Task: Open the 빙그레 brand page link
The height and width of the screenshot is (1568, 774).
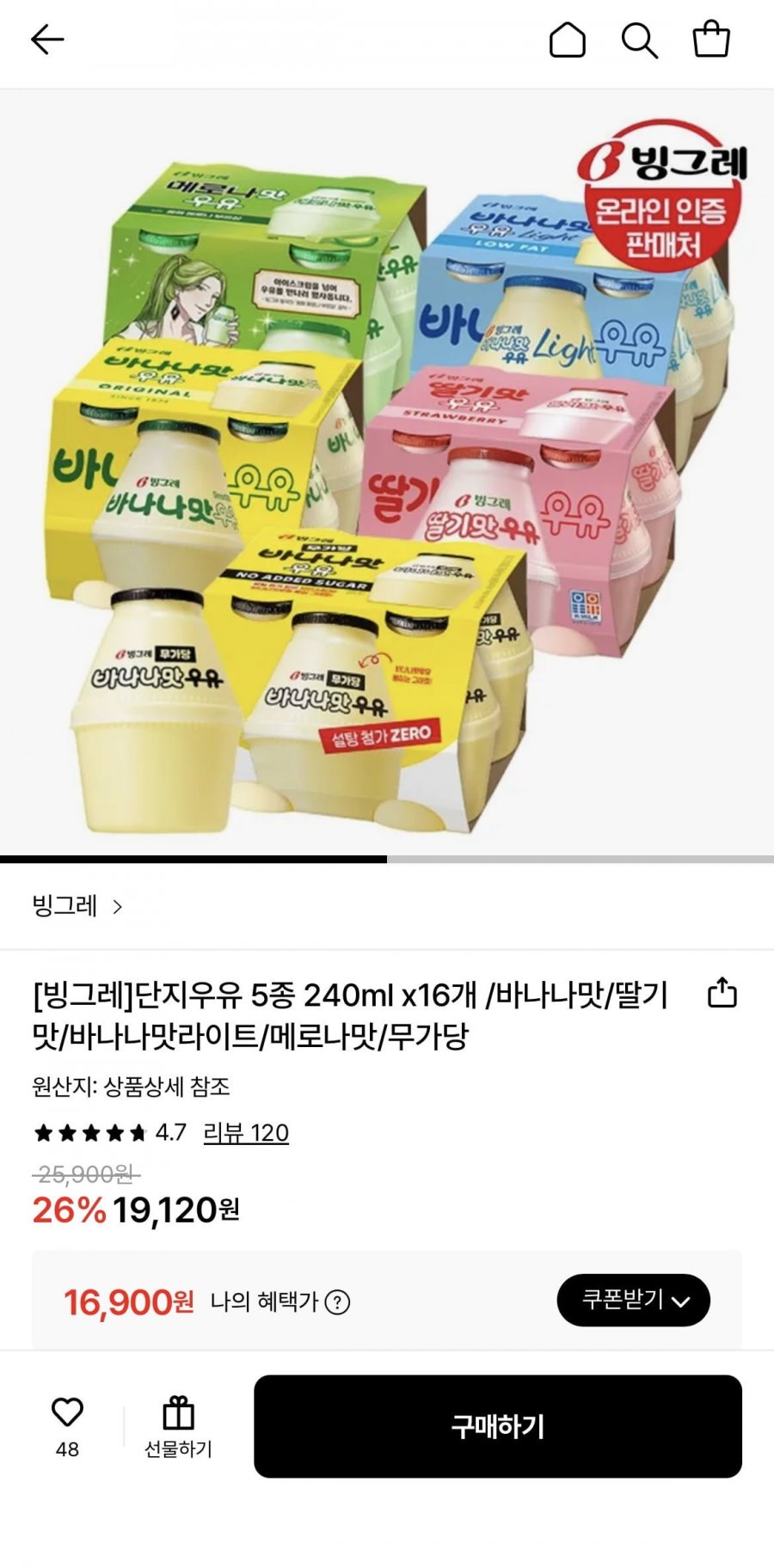Action: pos(77,906)
